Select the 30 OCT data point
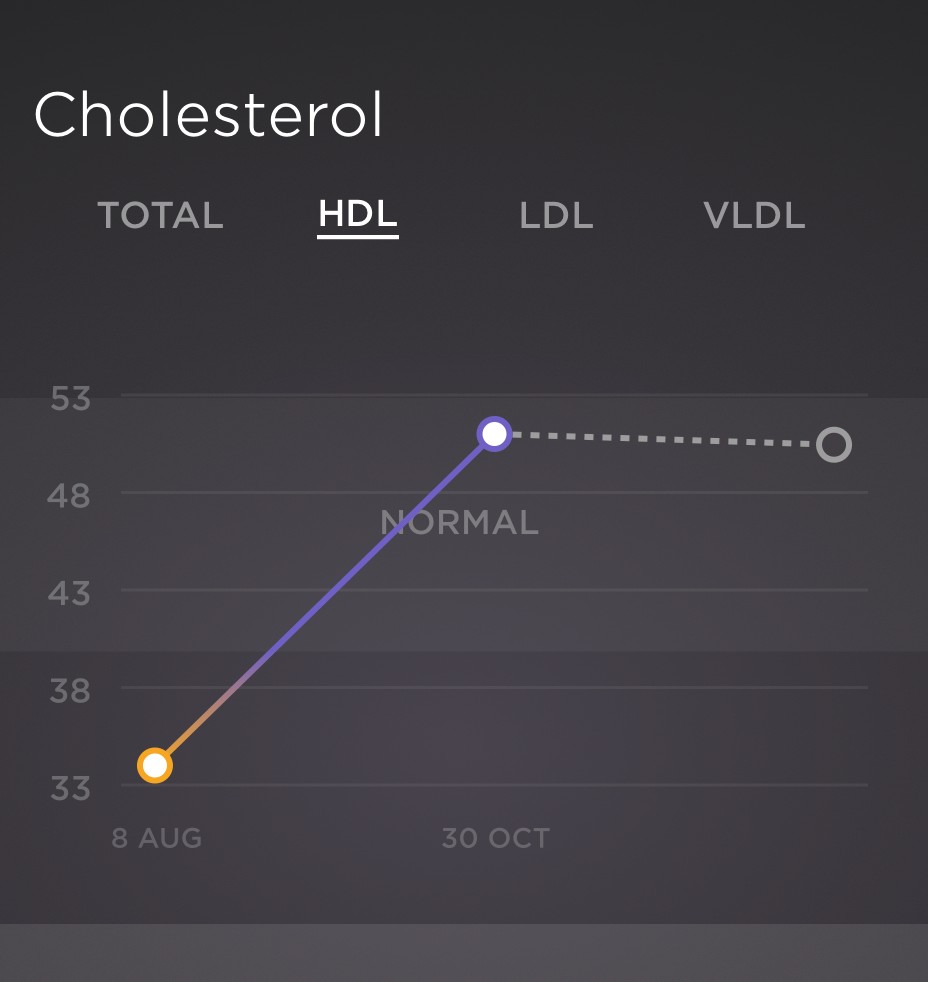Viewport: 928px width, 982px height. pos(494,434)
